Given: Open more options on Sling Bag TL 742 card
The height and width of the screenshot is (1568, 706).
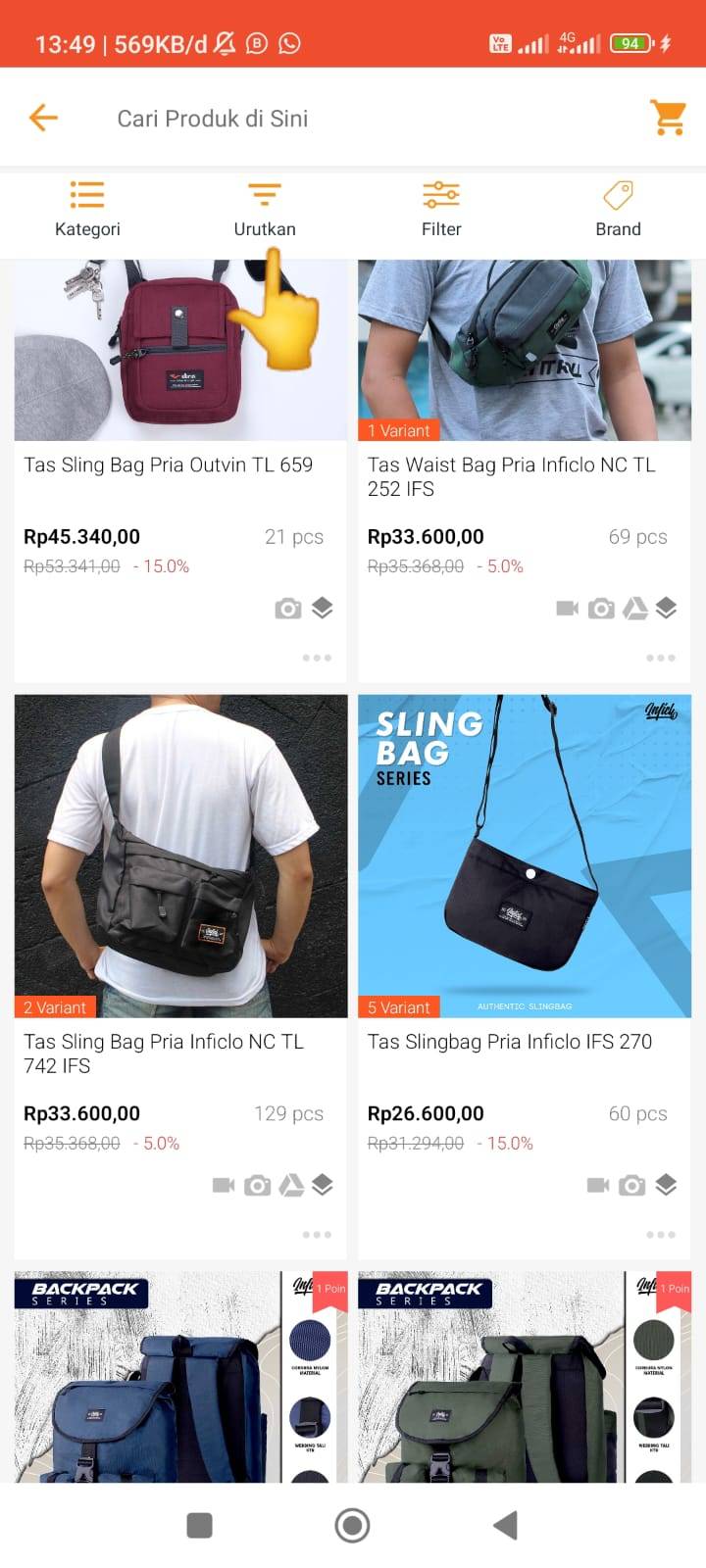Looking at the screenshot, I should click(x=317, y=1235).
